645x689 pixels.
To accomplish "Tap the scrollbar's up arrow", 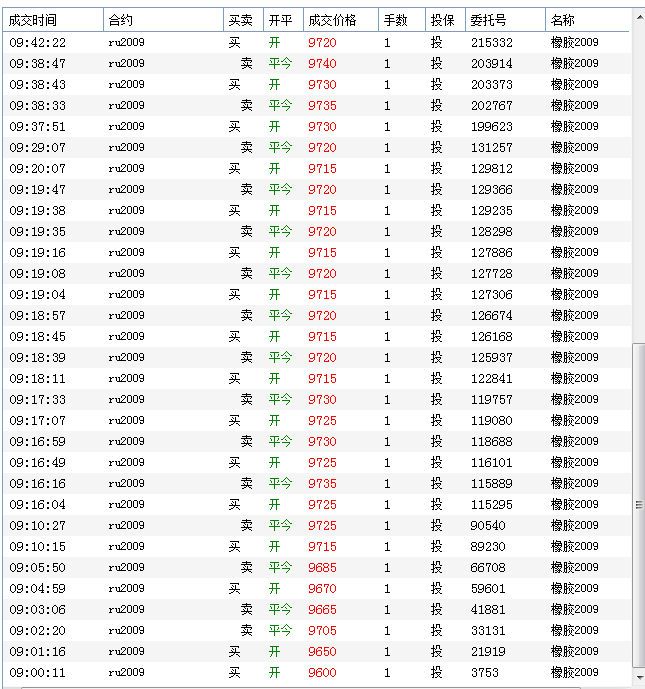I will point(639,16).
